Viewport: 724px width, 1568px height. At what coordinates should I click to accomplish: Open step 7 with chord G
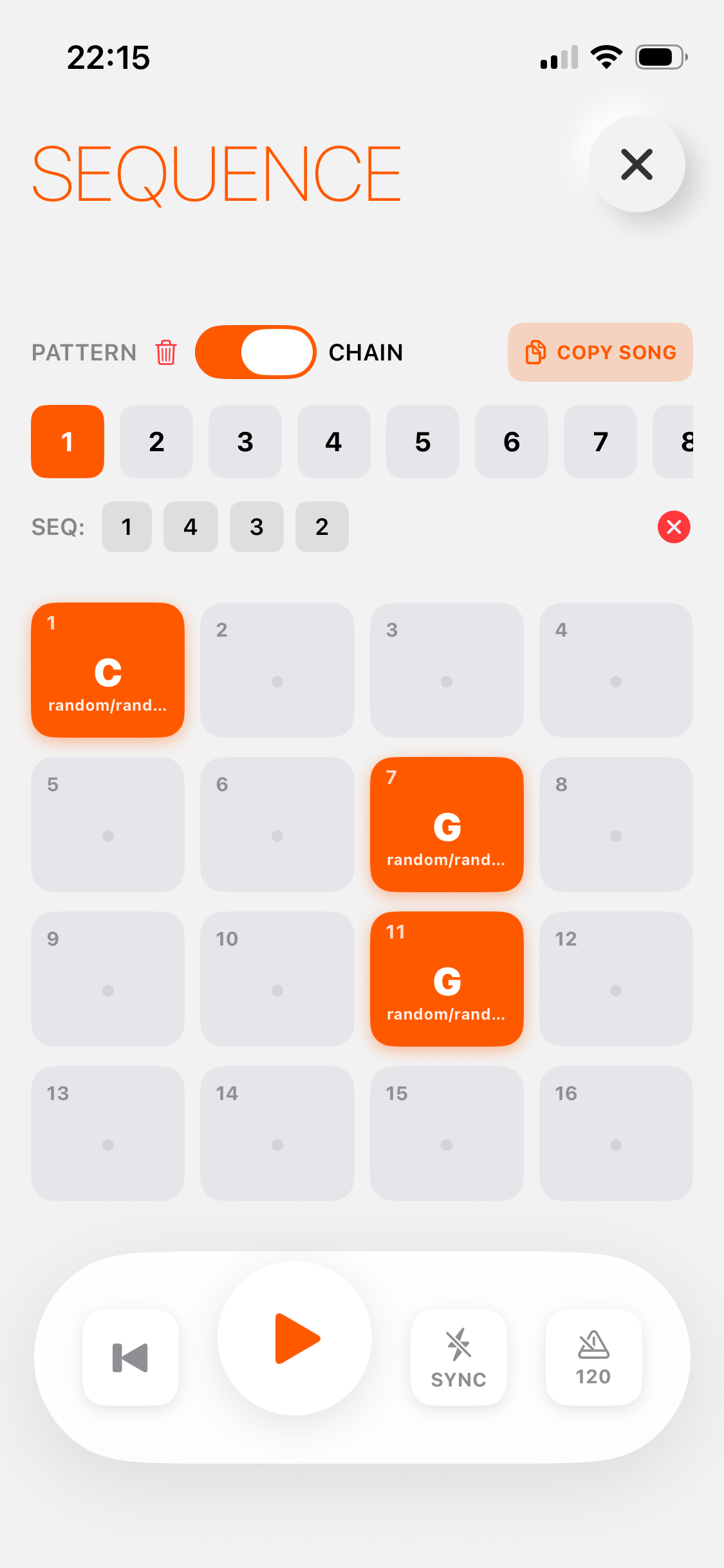click(447, 825)
